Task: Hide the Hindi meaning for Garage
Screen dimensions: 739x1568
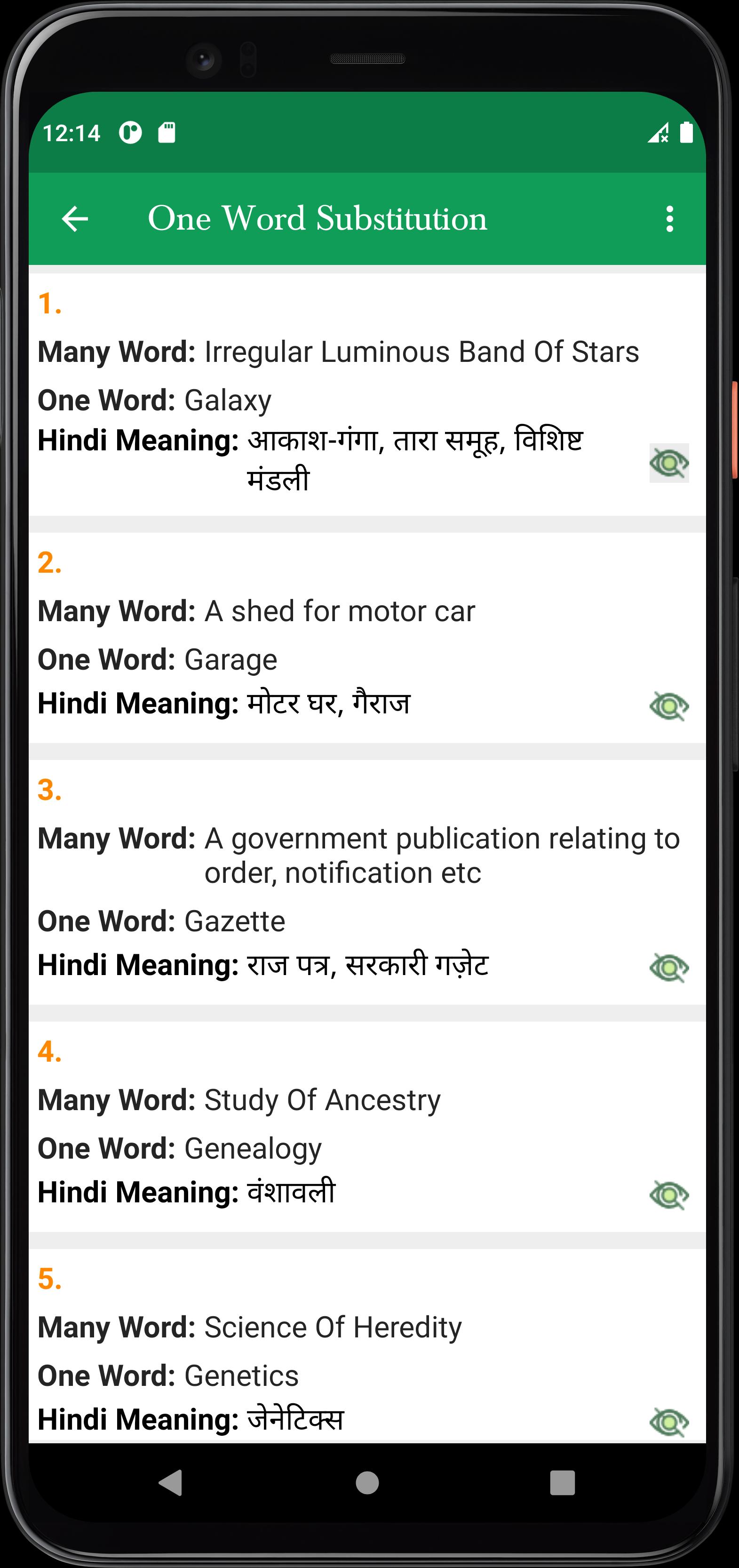Action: (669, 706)
